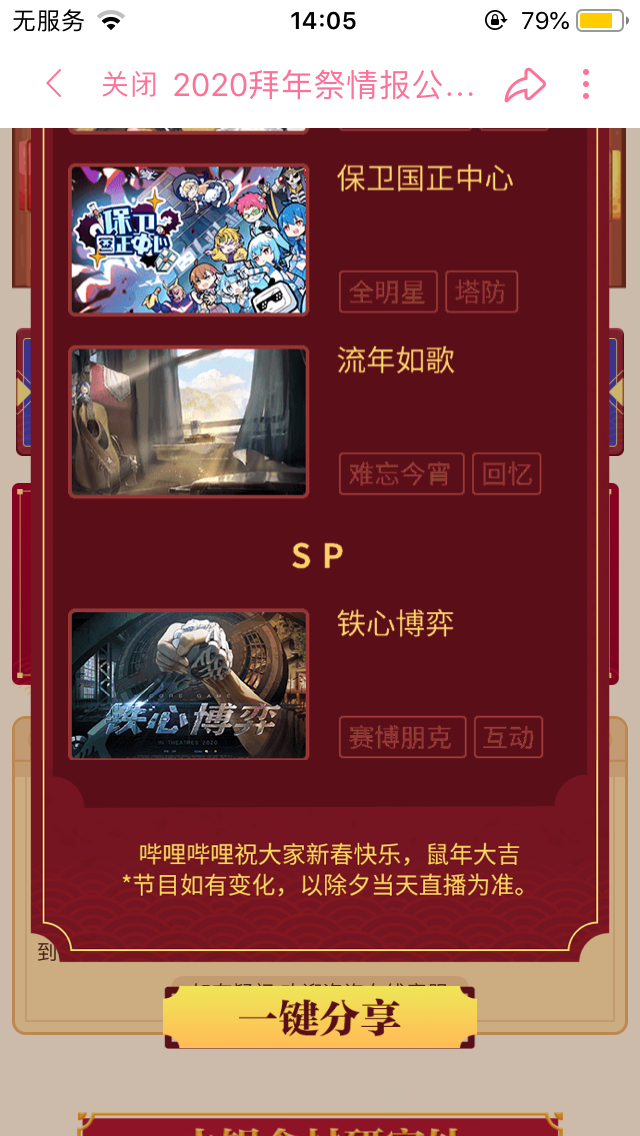Open the 铁心博弈 program thumbnail
640x1136 pixels.
click(188, 685)
